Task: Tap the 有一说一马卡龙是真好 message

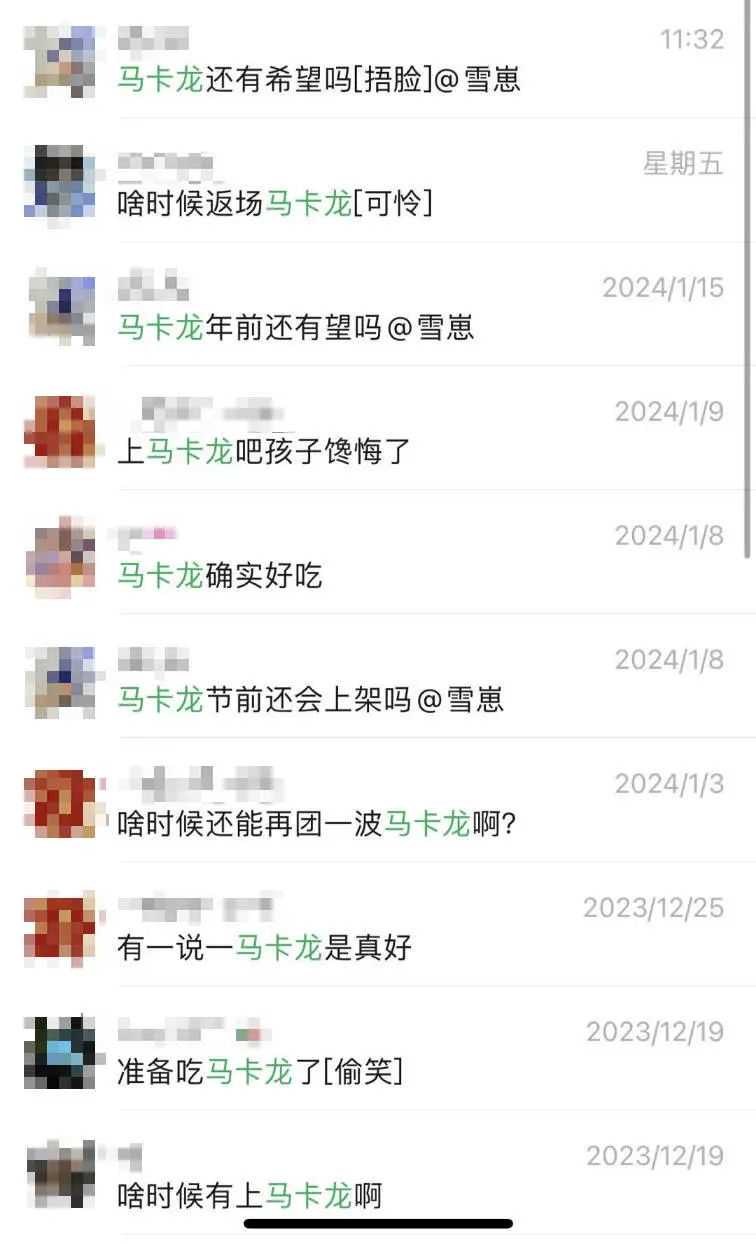Action: click(x=264, y=948)
